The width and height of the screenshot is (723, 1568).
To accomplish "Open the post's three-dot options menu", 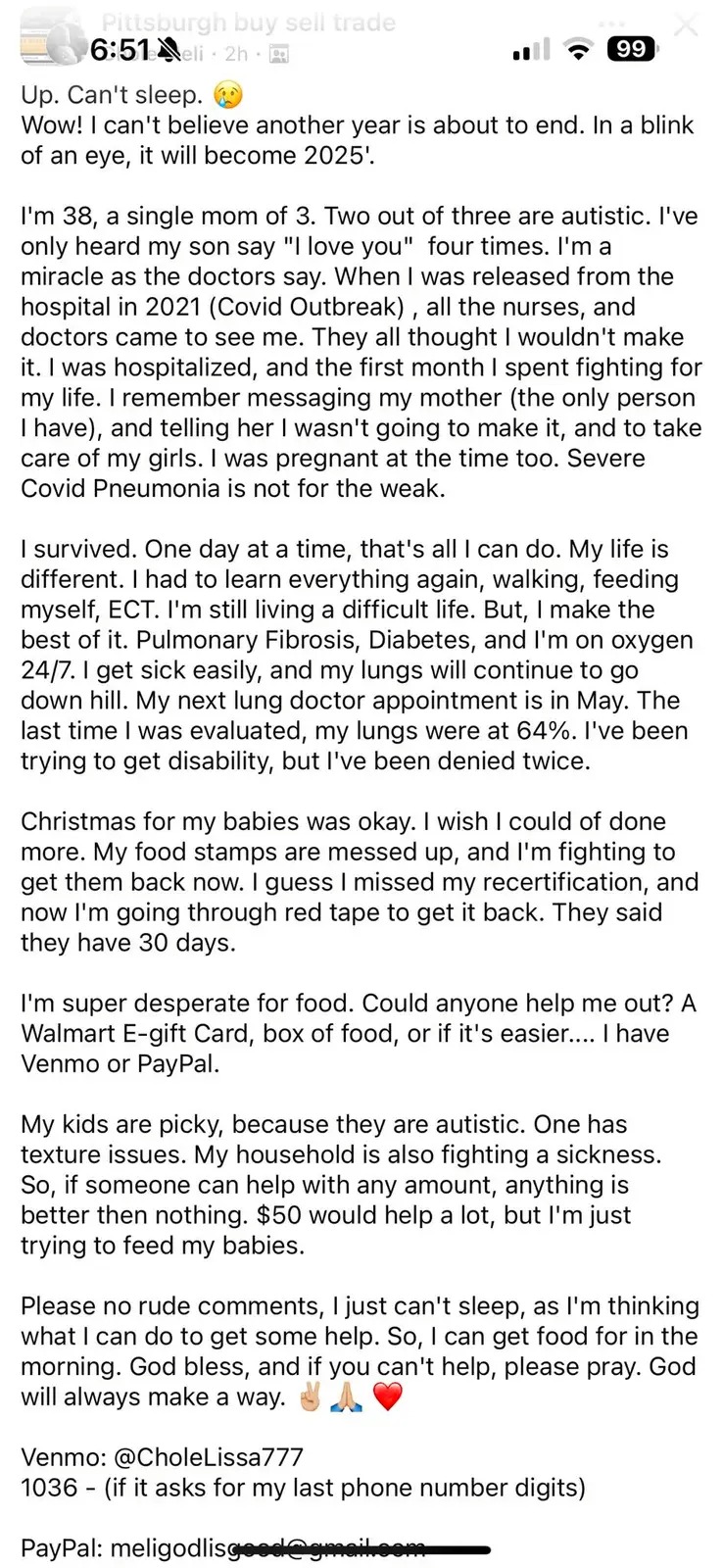I will [611, 24].
